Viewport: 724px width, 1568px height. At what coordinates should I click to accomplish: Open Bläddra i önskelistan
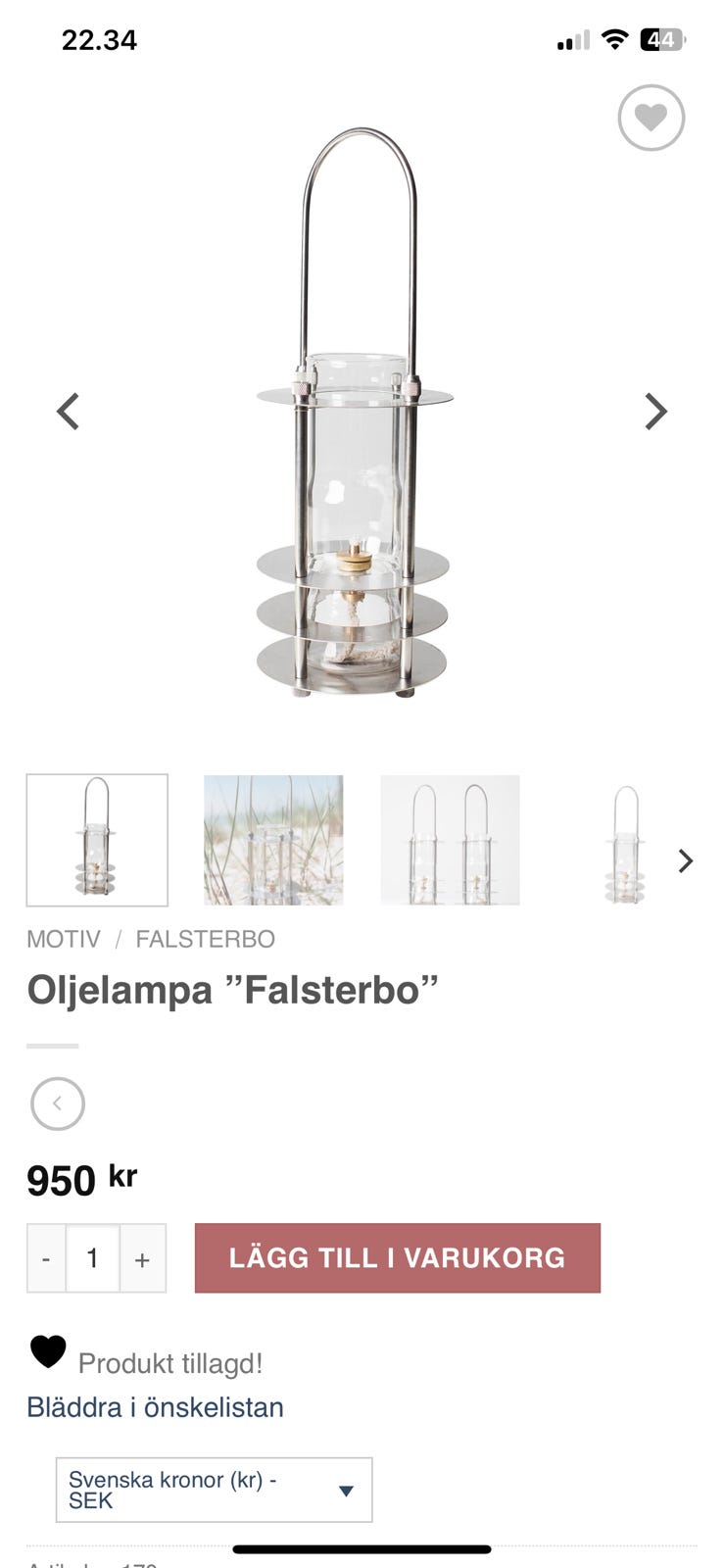(154, 1407)
